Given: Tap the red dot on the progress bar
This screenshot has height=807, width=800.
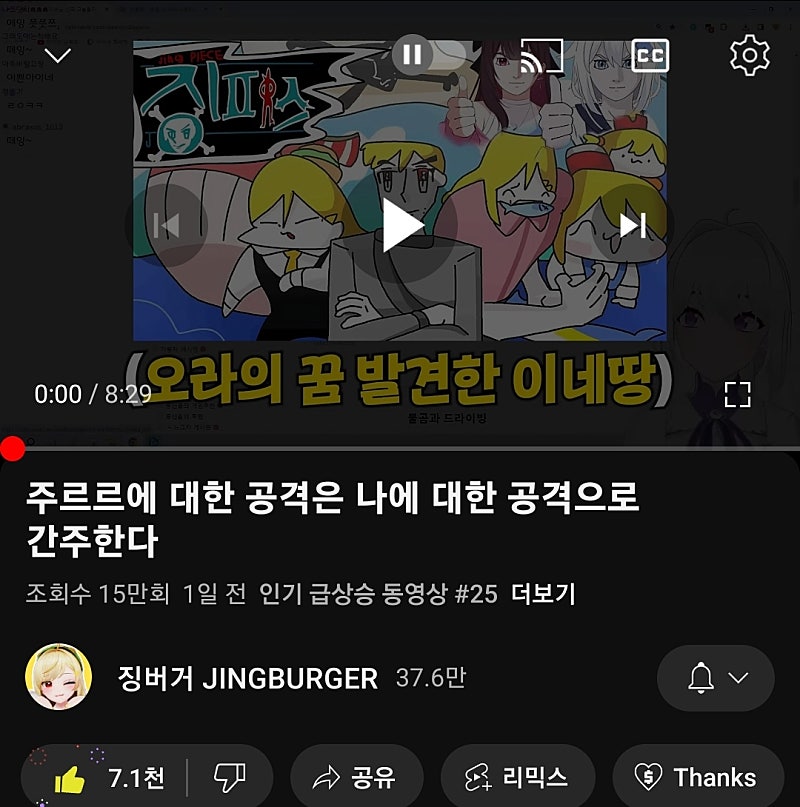Looking at the screenshot, I should (12, 448).
